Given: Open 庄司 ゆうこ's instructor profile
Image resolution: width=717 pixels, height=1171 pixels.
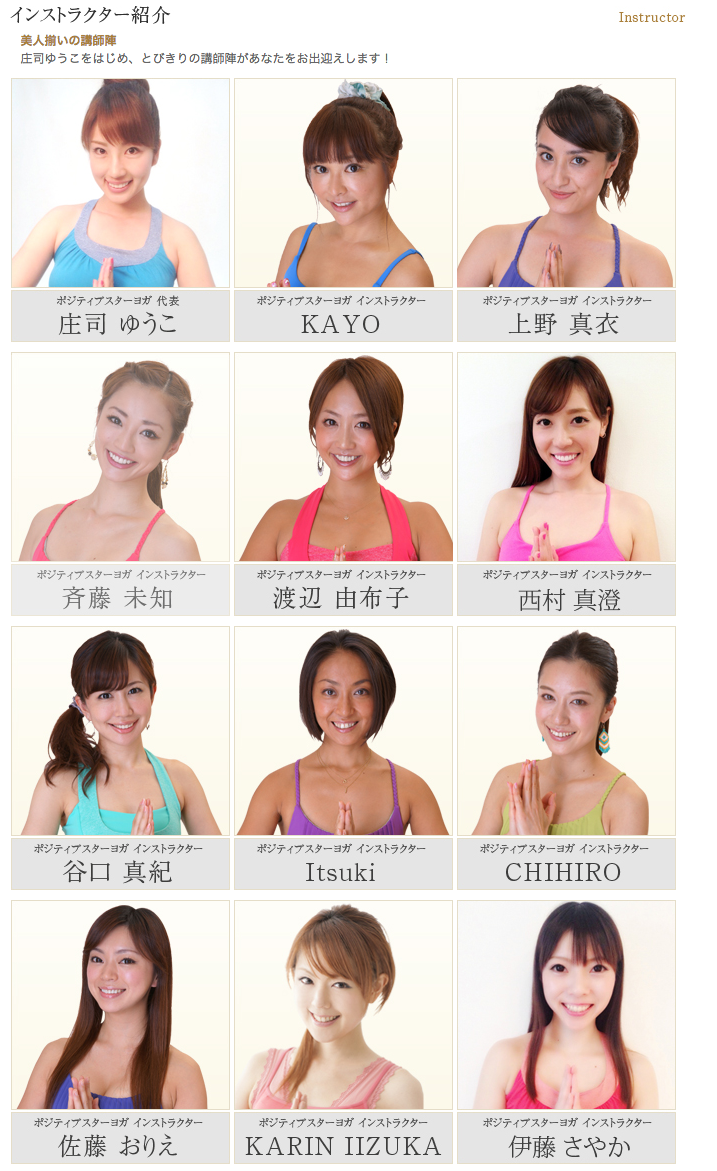Looking at the screenshot, I should point(120,210).
